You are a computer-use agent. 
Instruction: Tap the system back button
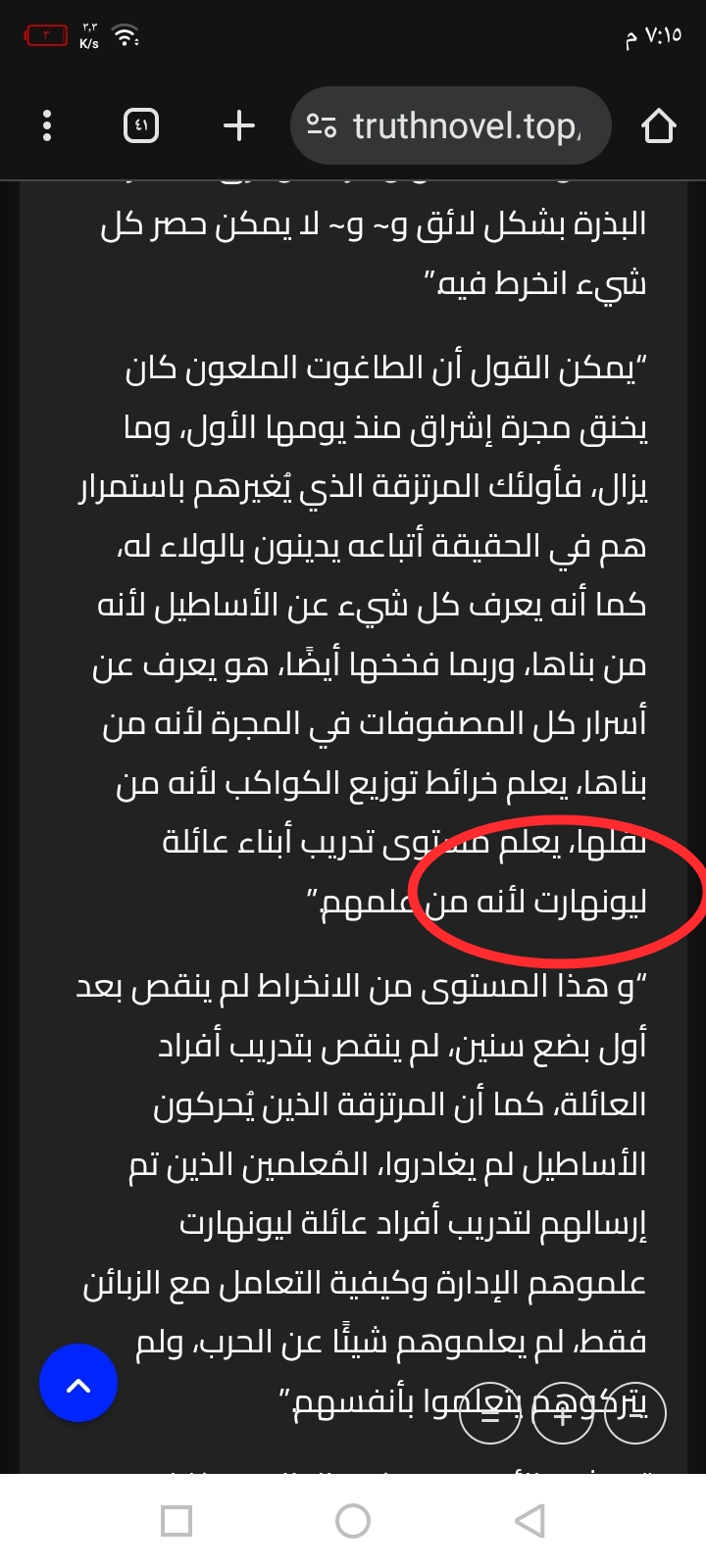529,1521
